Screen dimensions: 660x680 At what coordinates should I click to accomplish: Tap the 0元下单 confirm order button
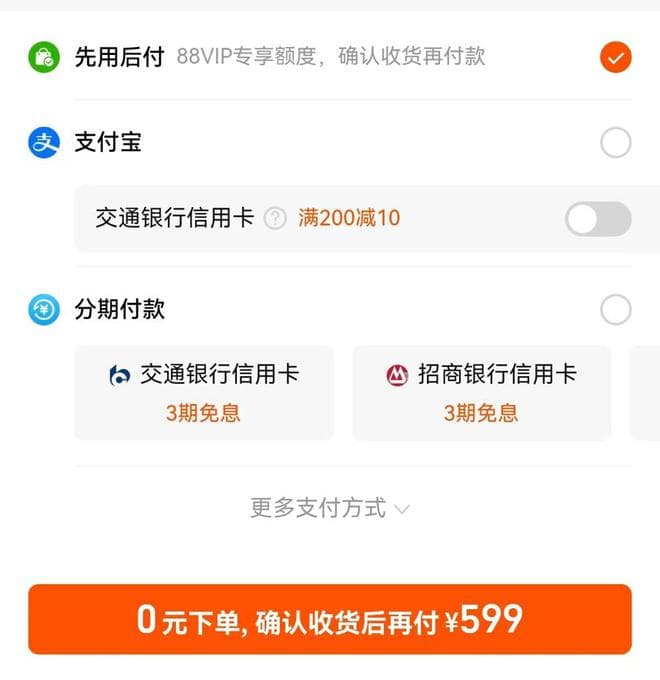[330, 620]
